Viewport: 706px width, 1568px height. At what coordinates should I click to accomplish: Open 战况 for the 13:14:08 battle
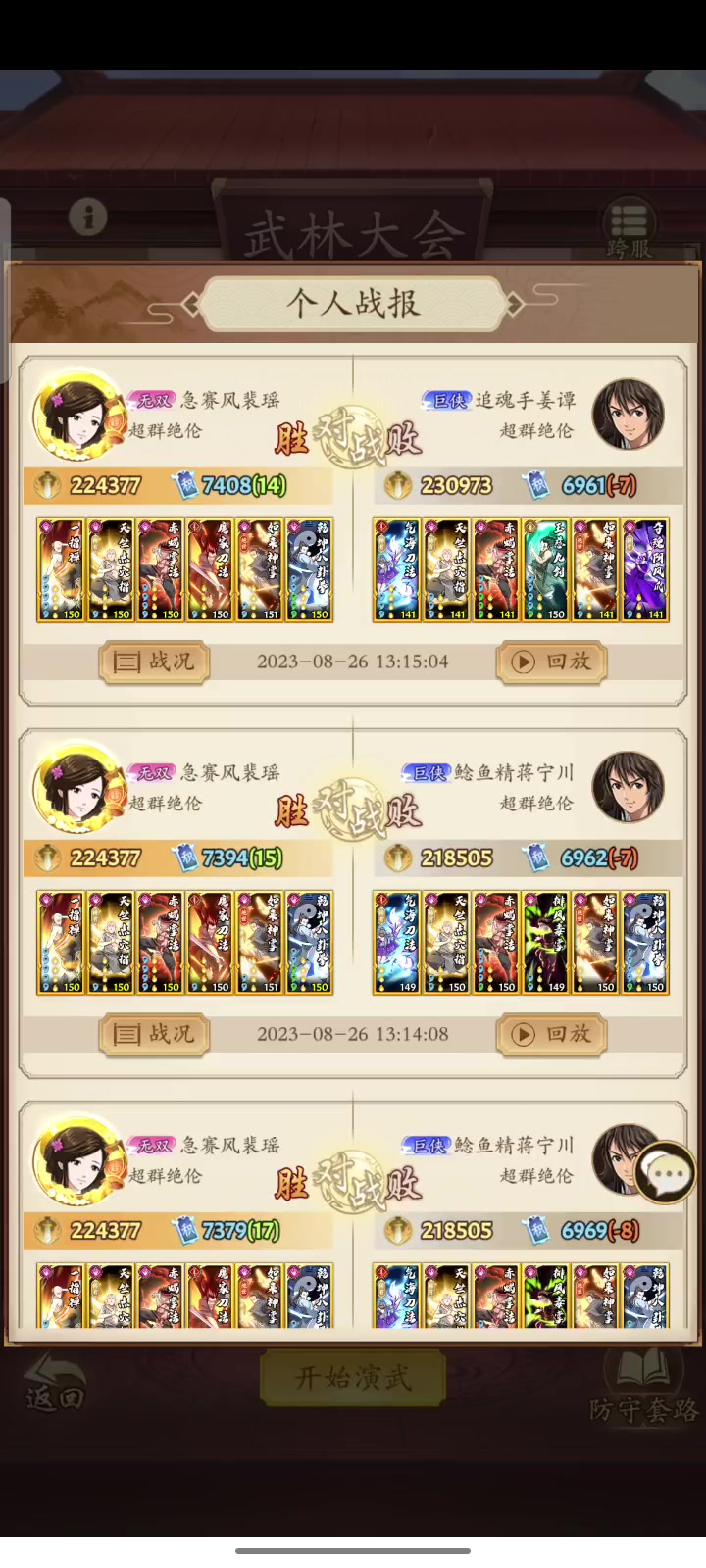tap(154, 1034)
